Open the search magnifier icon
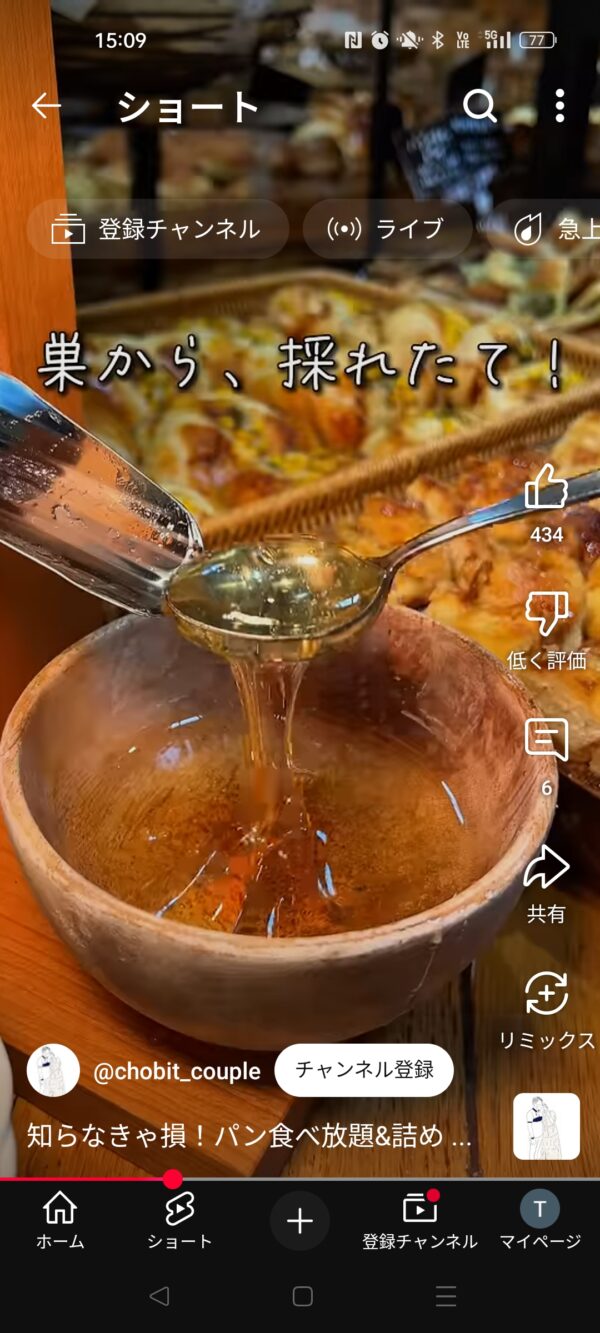600x1333 pixels. pyautogui.click(x=480, y=106)
